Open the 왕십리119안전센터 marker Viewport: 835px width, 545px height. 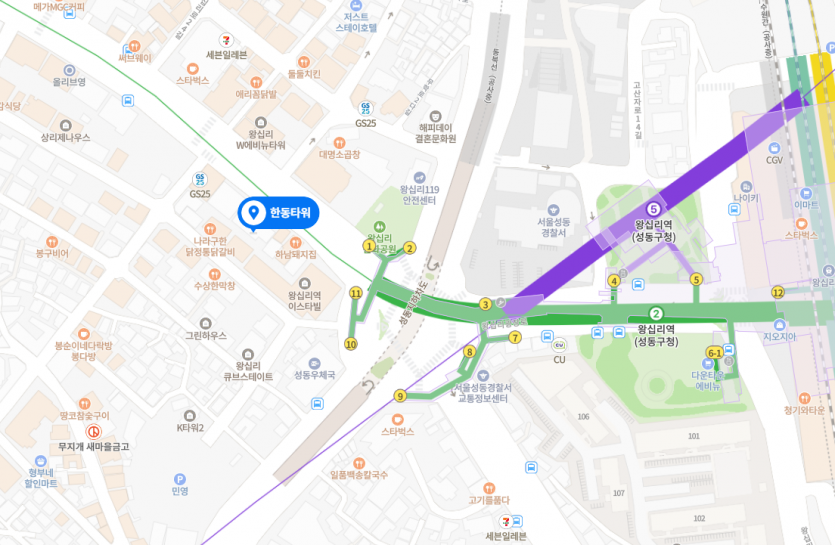click(x=418, y=169)
